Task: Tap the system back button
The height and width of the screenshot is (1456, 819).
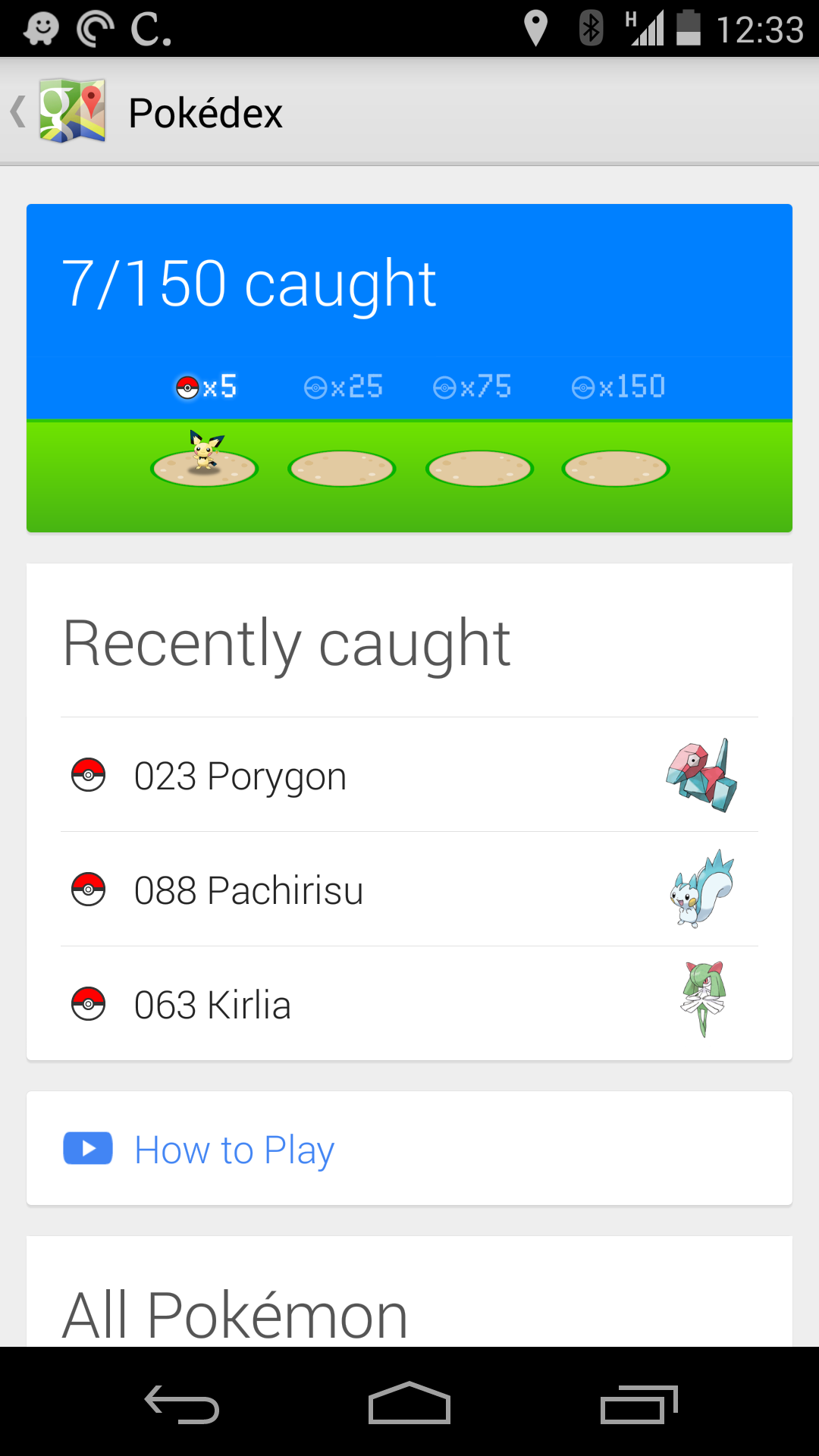Action: tap(182, 1404)
